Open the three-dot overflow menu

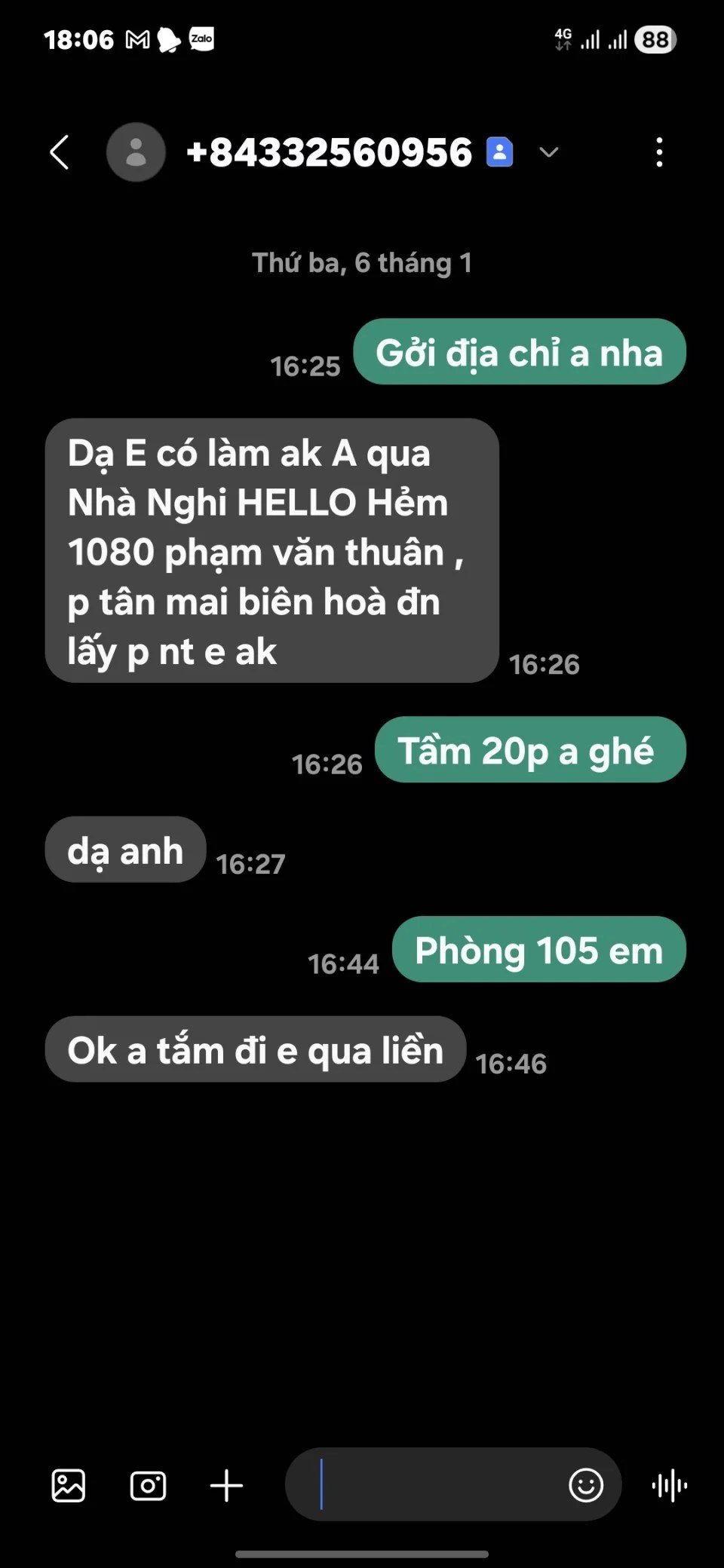pyautogui.click(x=659, y=152)
